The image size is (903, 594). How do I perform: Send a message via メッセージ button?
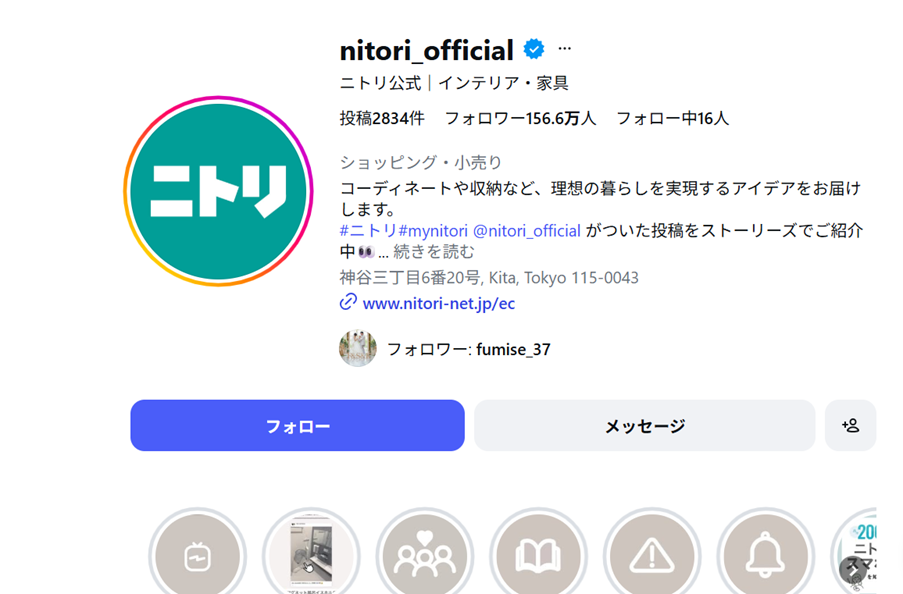point(644,426)
